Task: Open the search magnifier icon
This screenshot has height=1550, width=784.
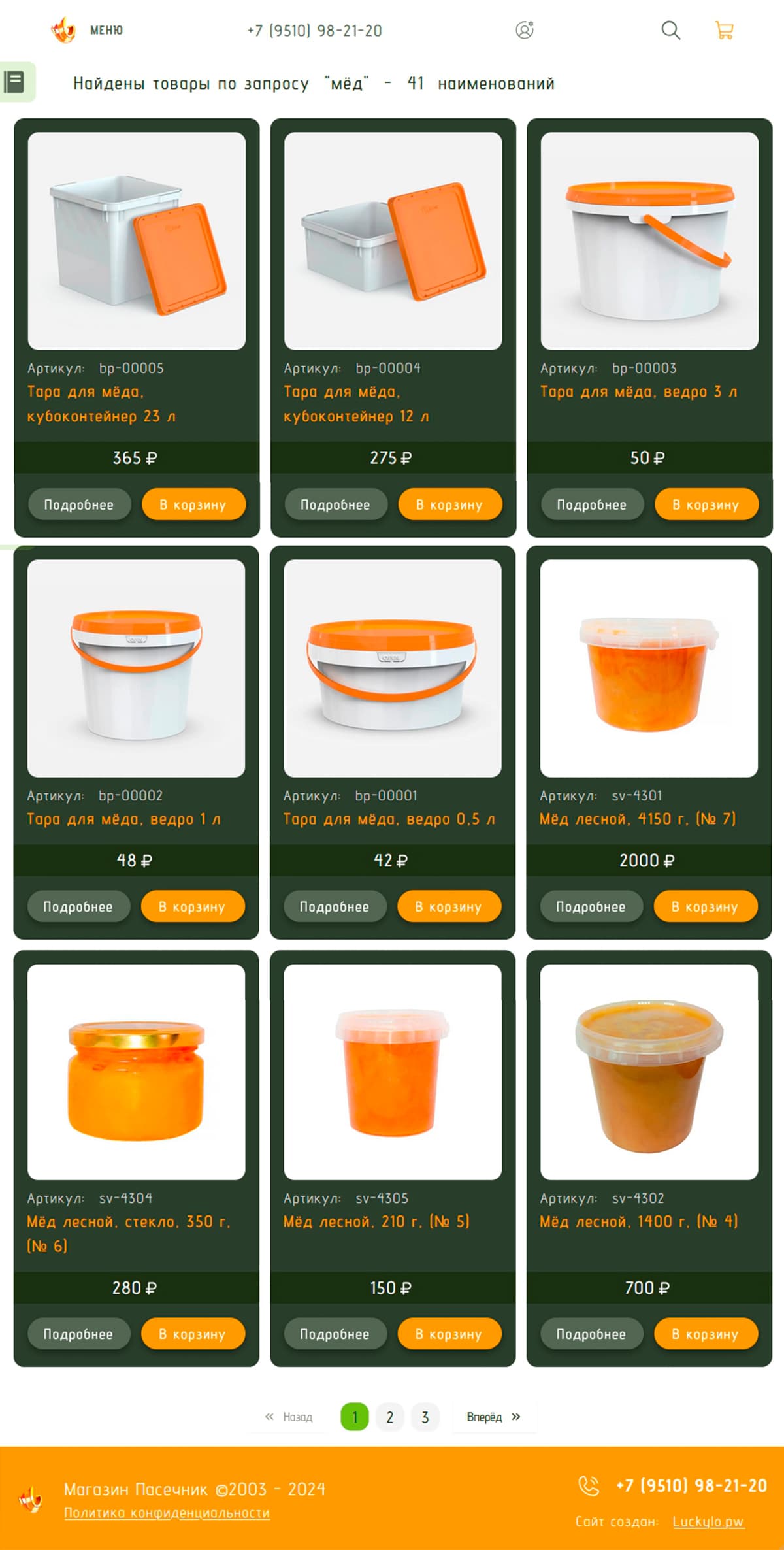Action: 670,30
